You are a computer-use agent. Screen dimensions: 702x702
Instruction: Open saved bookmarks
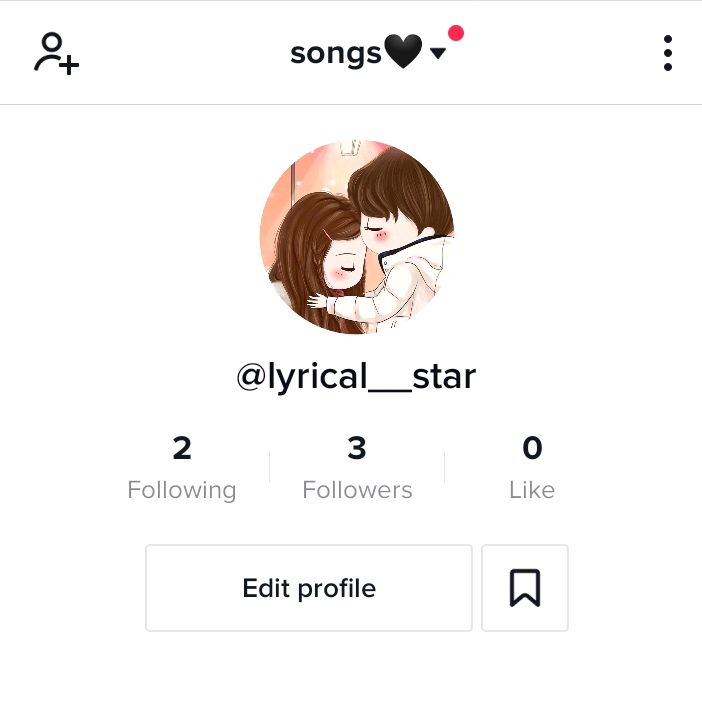point(525,588)
